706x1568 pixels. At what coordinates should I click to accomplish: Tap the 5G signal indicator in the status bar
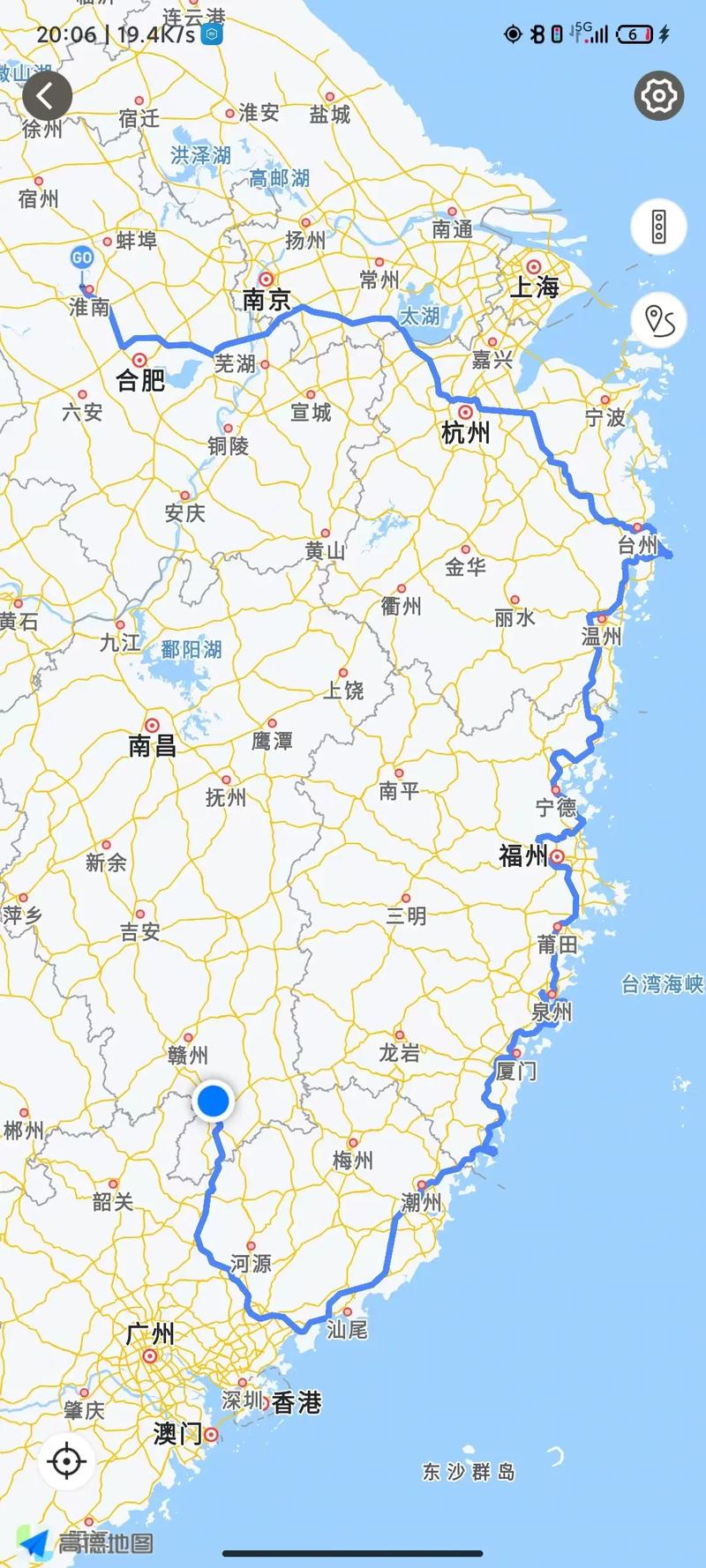[590, 35]
